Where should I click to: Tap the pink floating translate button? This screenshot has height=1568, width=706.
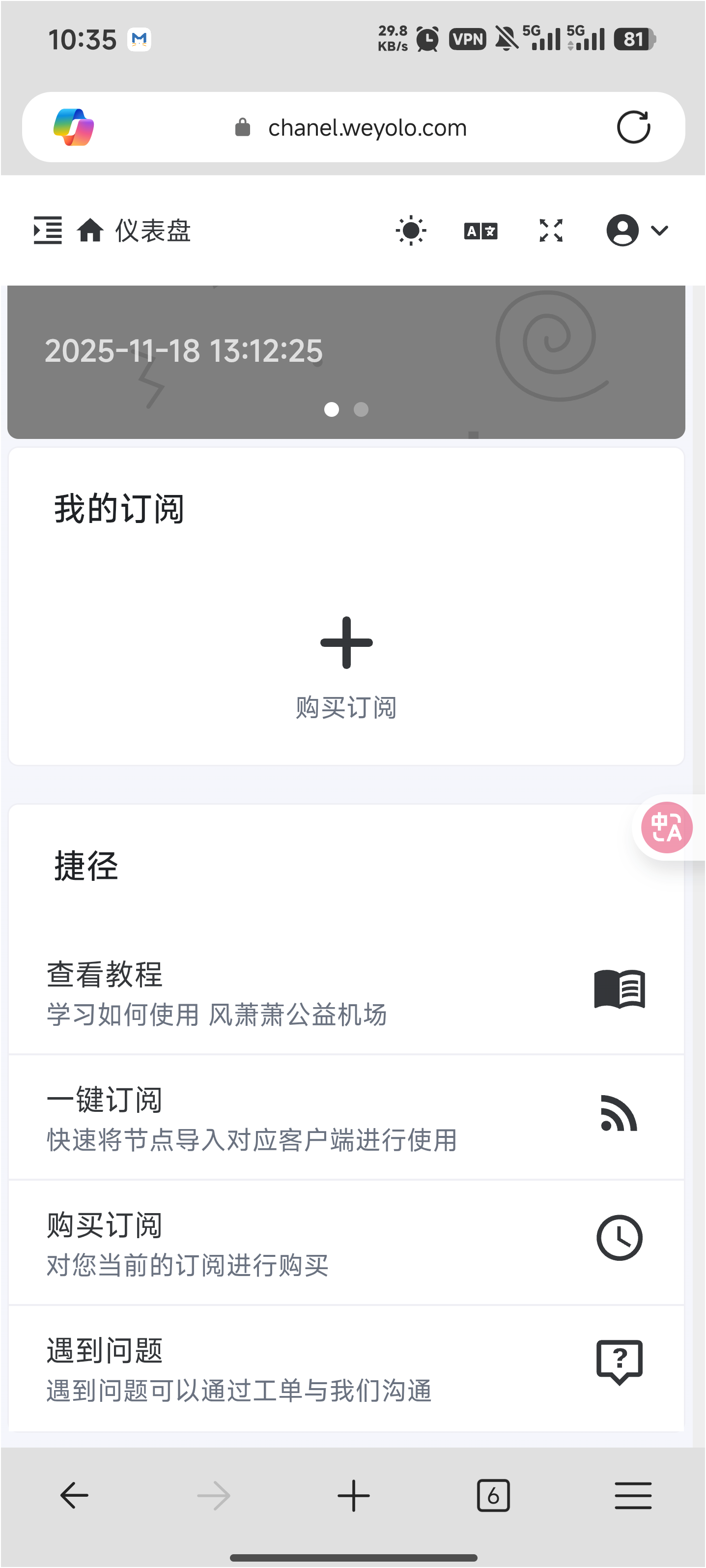tap(666, 828)
